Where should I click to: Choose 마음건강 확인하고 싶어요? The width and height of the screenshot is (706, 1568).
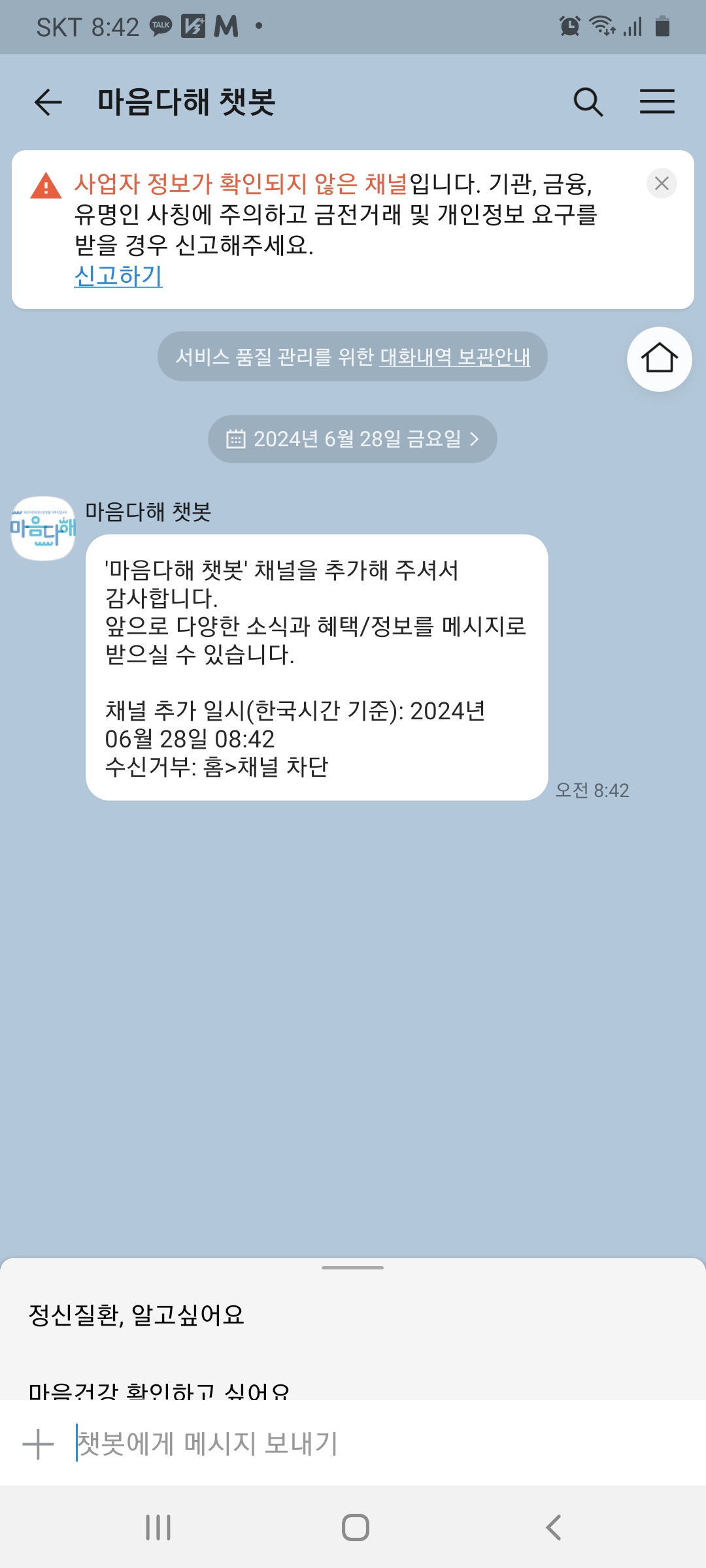[159, 1388]
